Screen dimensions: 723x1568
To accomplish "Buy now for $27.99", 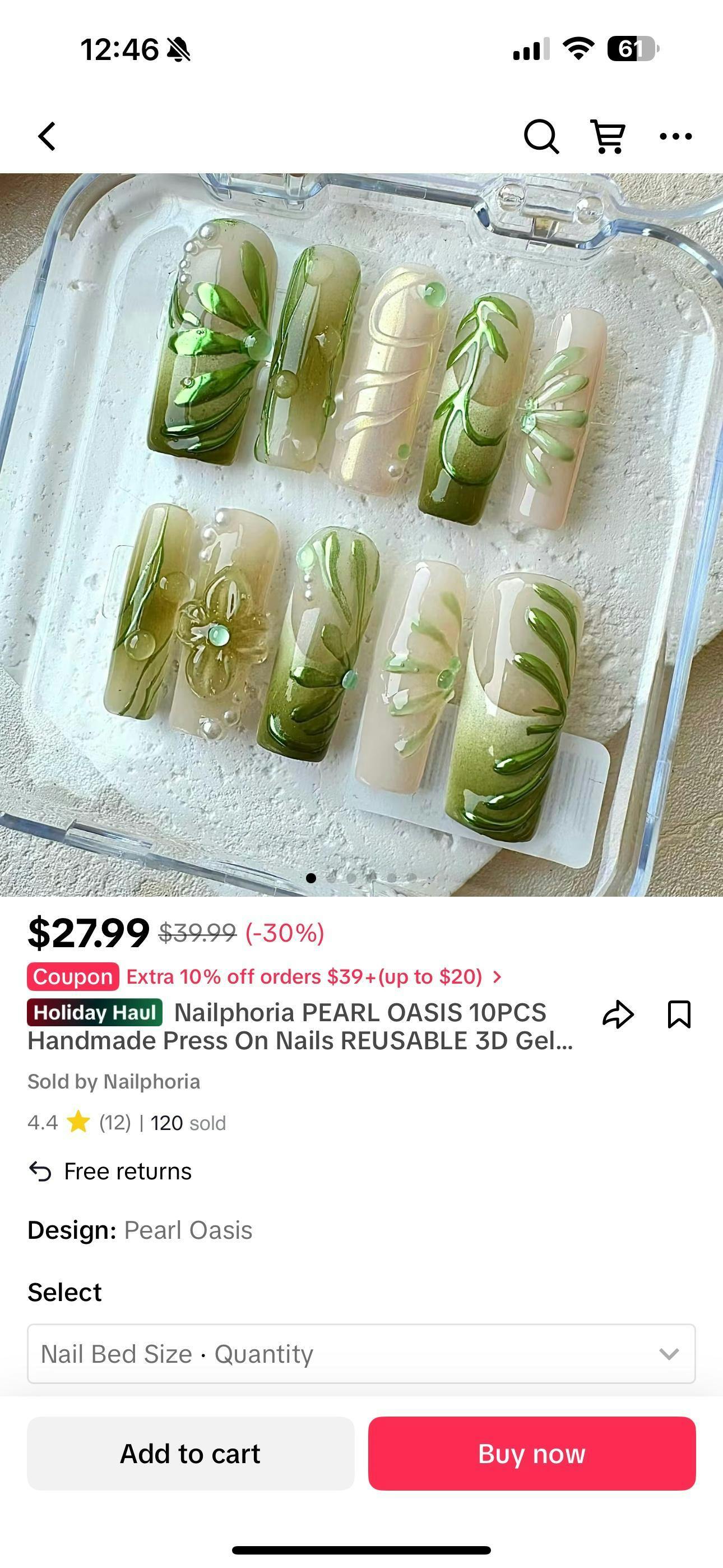I will [x=531, y=1453].
